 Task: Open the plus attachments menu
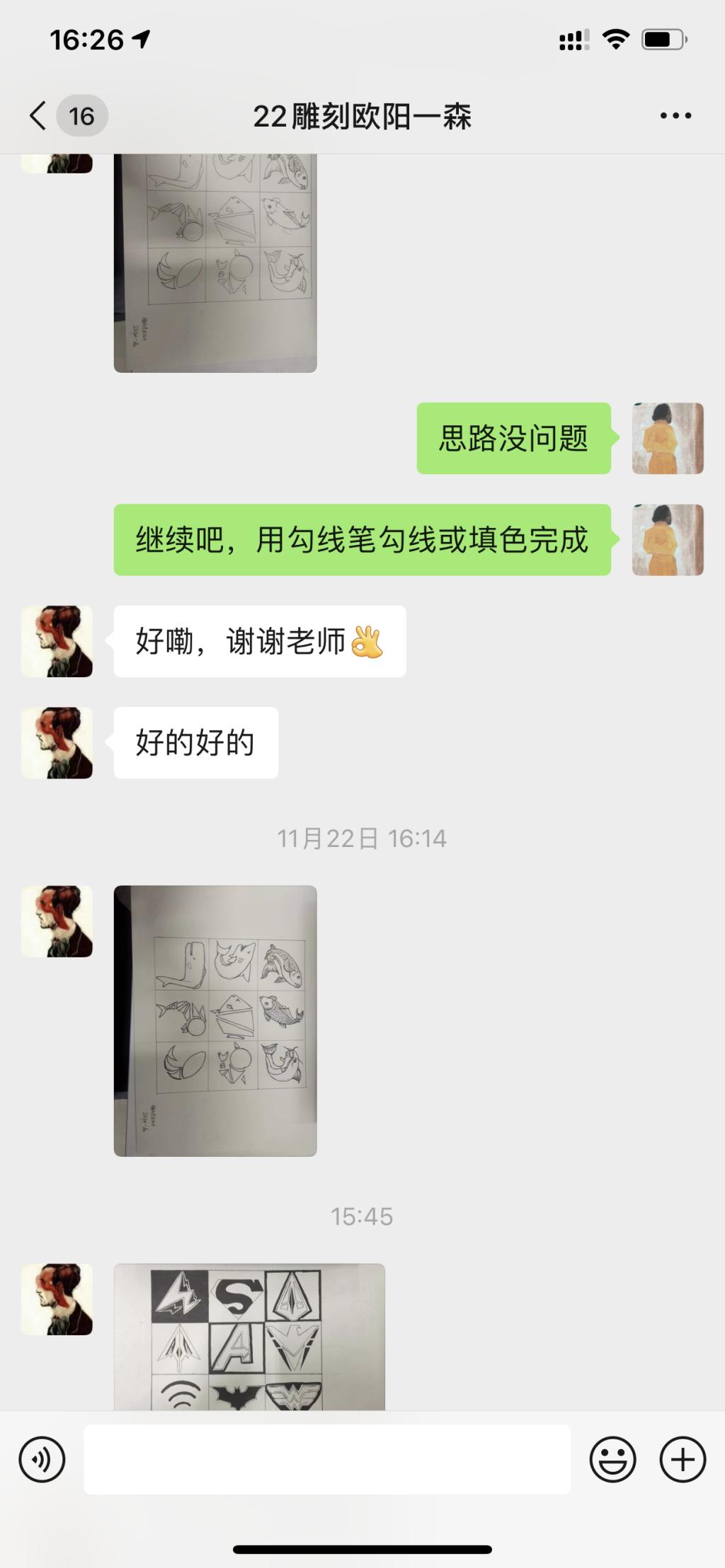(683, 1459)
